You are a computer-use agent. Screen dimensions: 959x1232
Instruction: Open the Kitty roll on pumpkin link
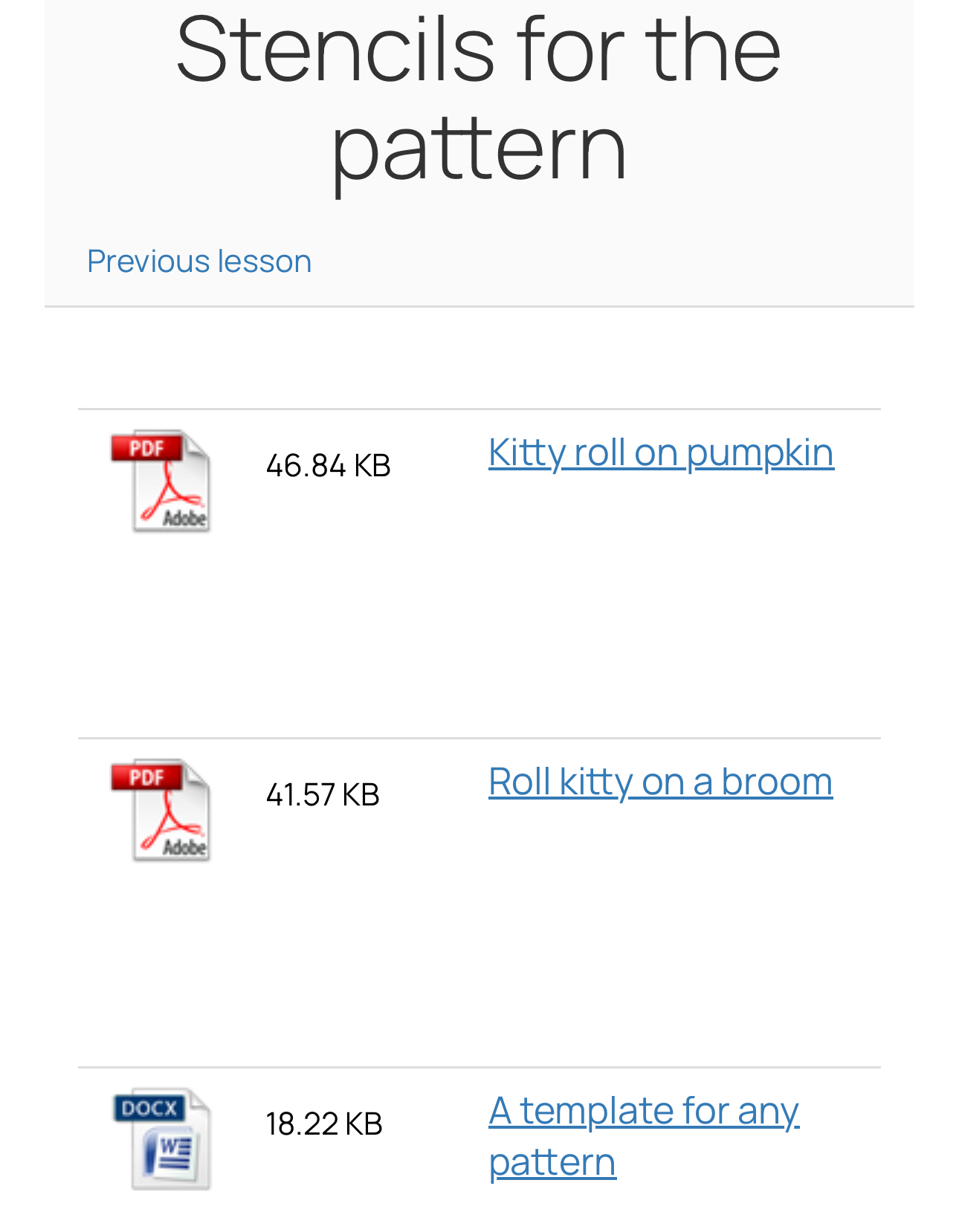[661, 452]
